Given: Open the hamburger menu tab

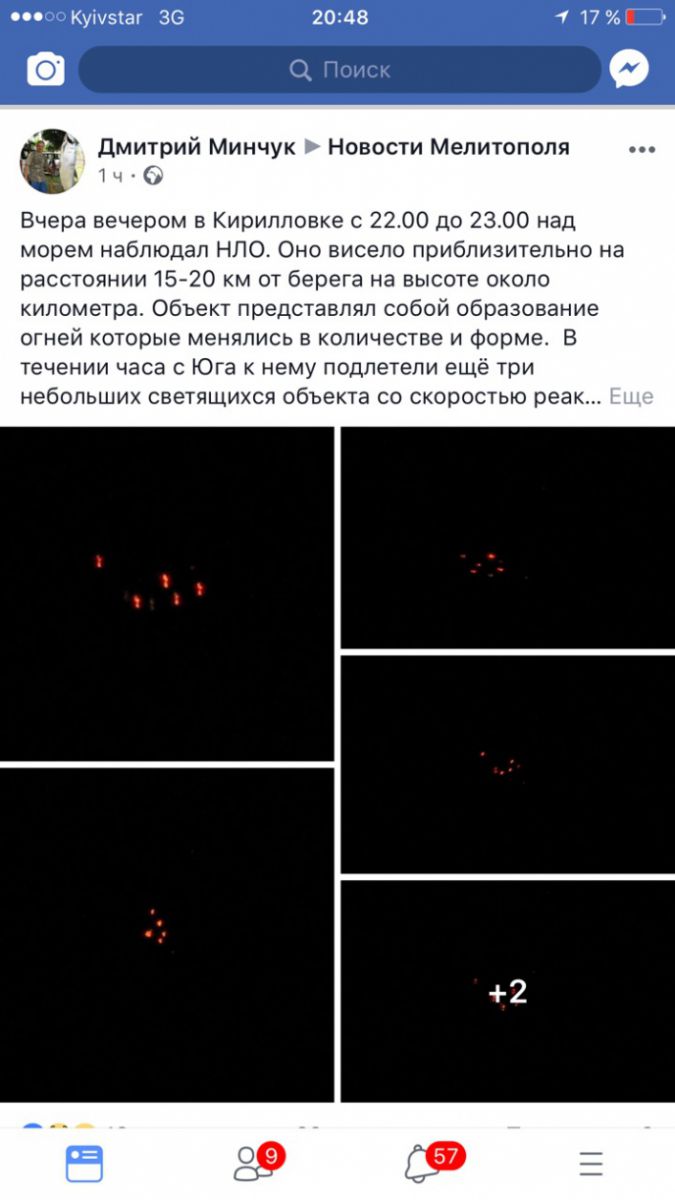Looking at the screenshot, I should [591, 1163].
